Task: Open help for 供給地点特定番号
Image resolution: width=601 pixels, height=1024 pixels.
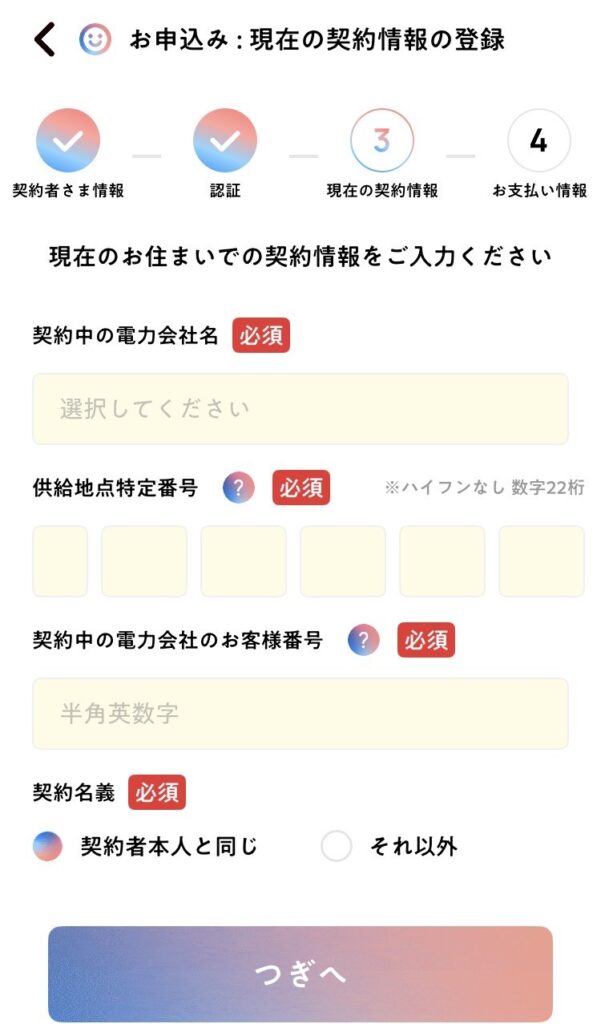Action: point(238,488)
